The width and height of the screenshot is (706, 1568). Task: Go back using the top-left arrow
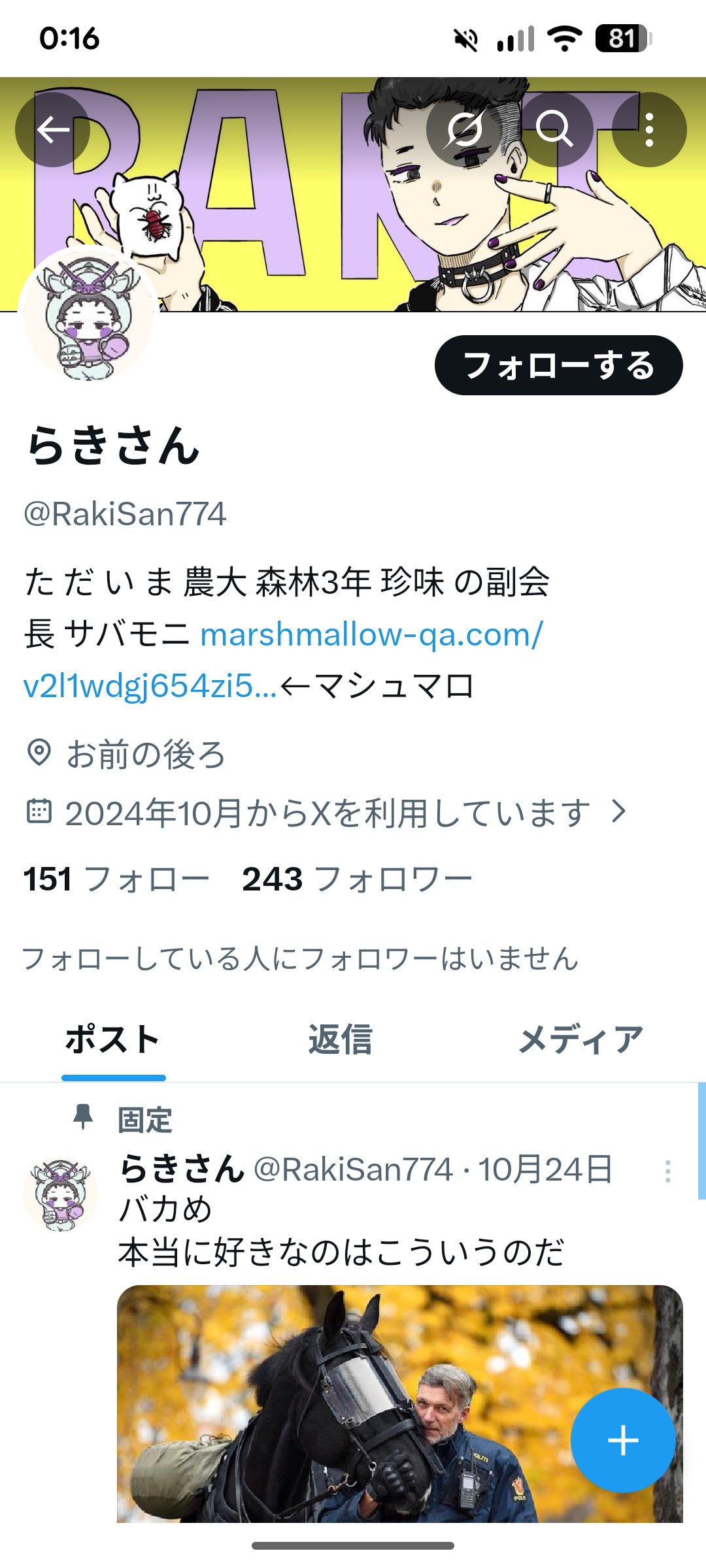coord(52,130)
